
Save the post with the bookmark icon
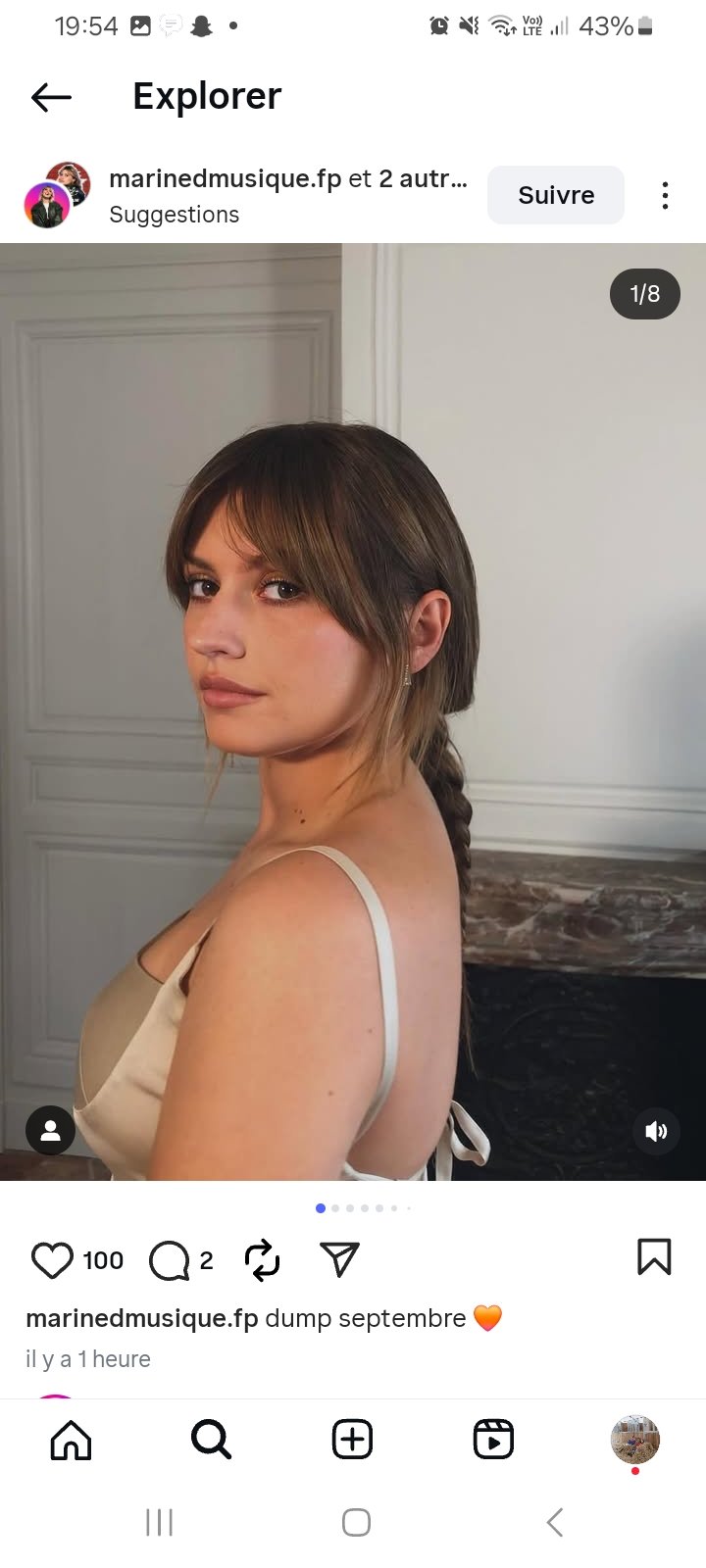pos(654,1256)
